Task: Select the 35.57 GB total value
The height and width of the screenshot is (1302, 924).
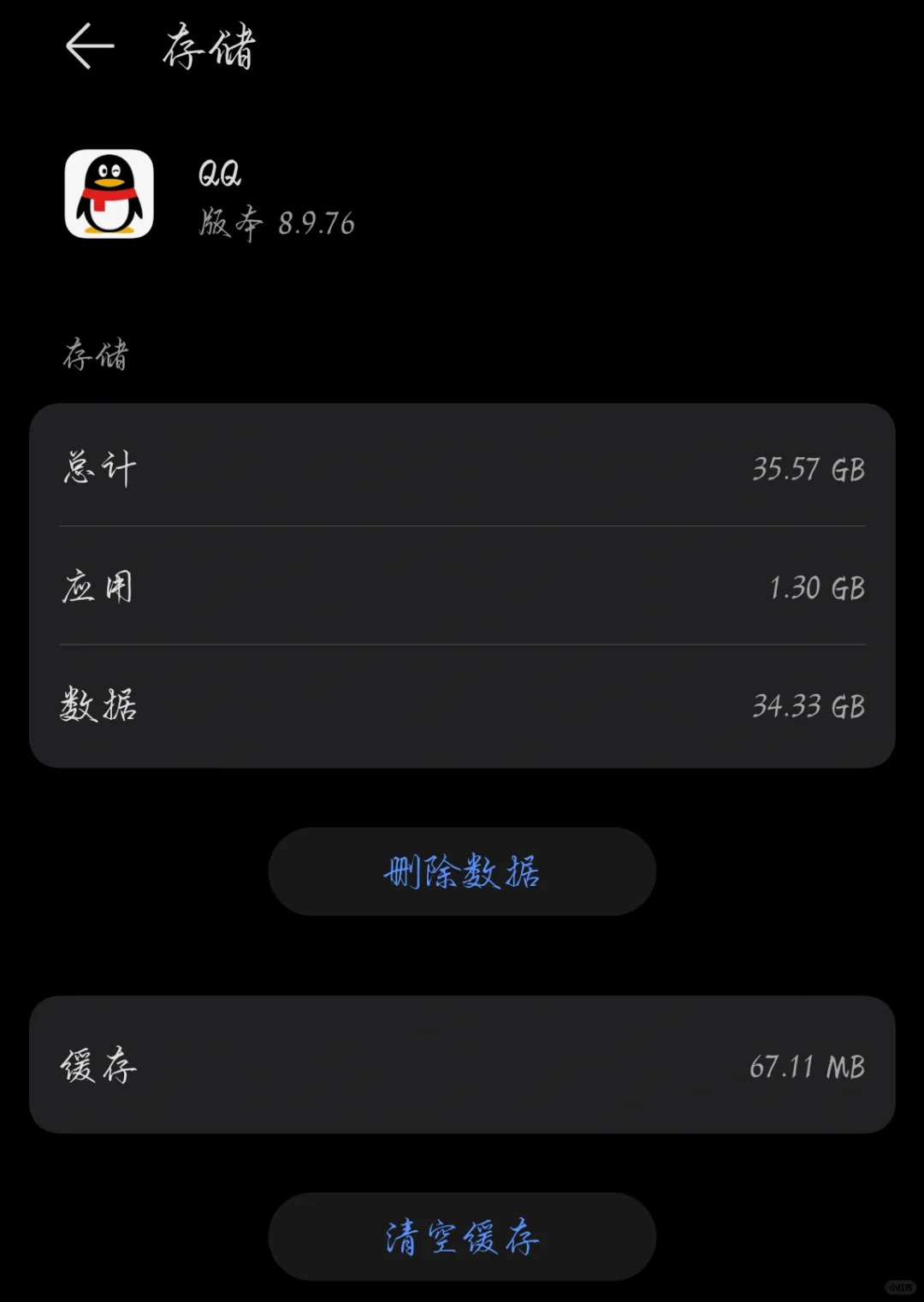Action: (x=808, y=469)
